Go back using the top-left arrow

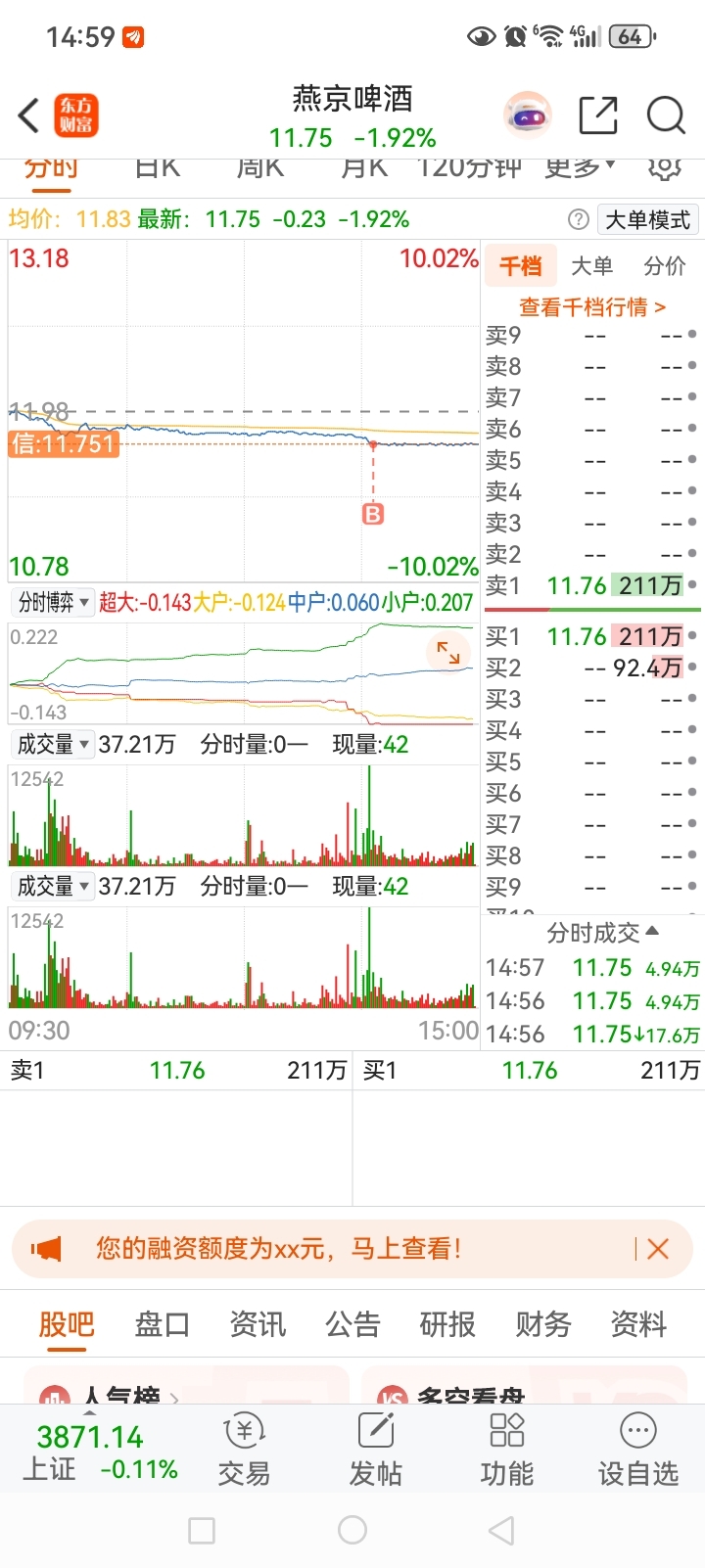coord(29,115)
